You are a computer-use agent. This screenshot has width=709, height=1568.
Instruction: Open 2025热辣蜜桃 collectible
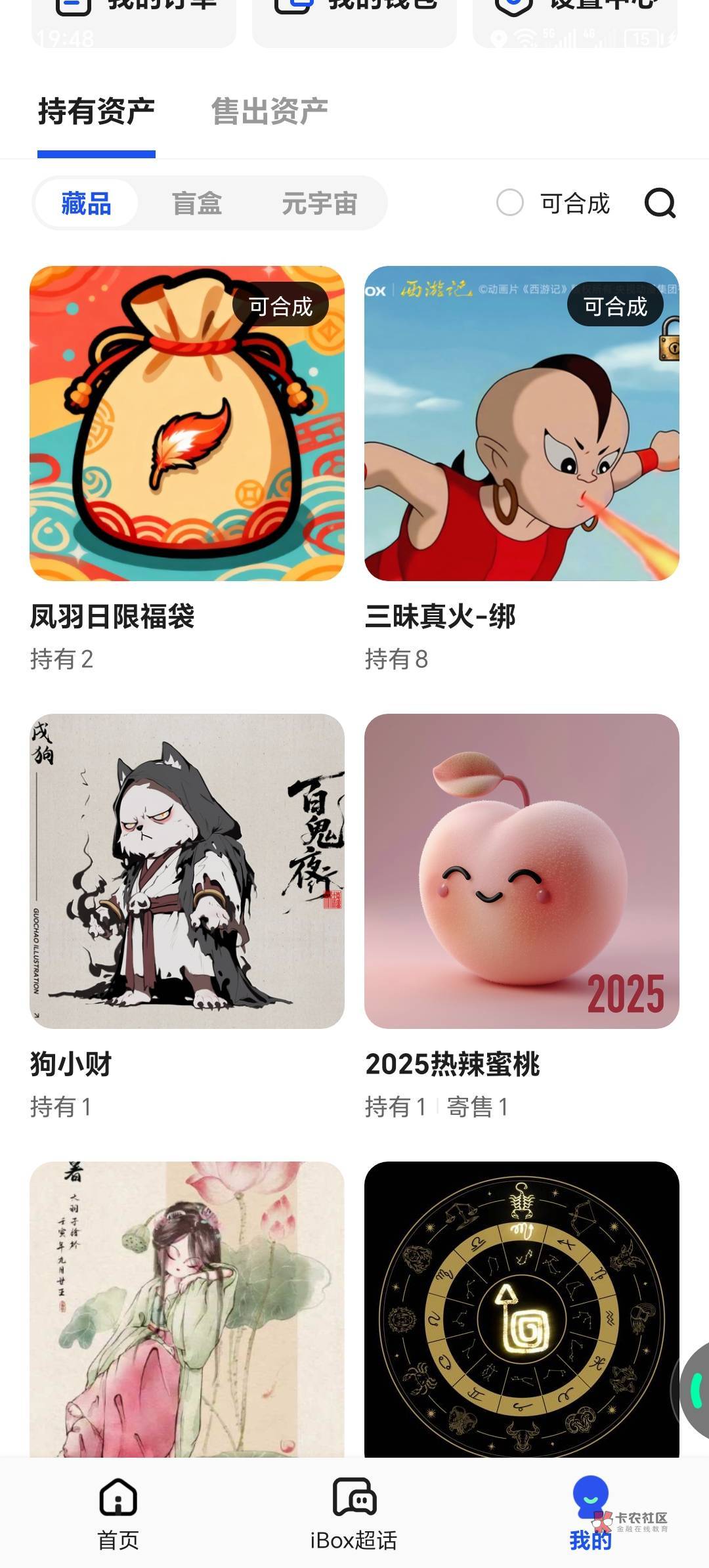coord(522,871)
